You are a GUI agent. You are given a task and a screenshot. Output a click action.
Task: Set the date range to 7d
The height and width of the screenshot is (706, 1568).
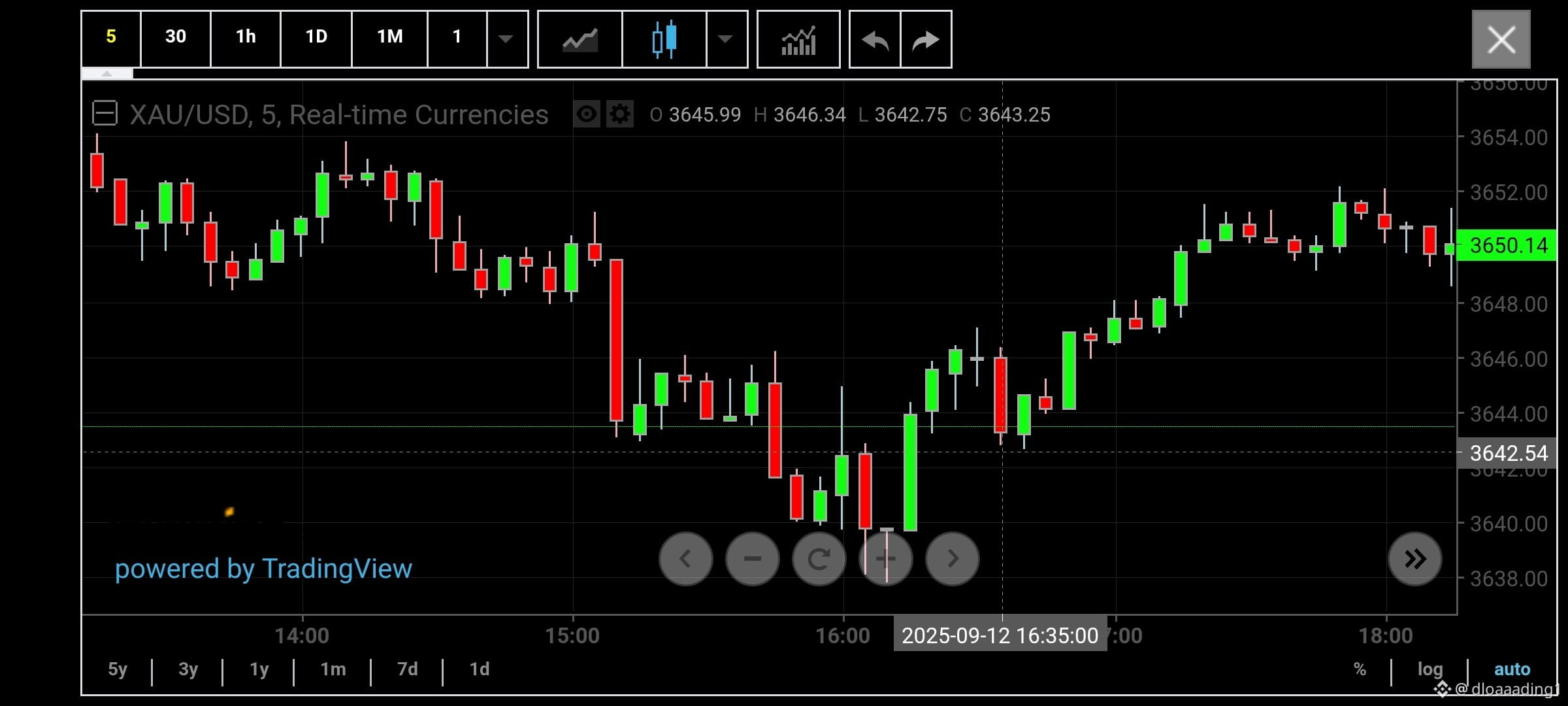407,669
